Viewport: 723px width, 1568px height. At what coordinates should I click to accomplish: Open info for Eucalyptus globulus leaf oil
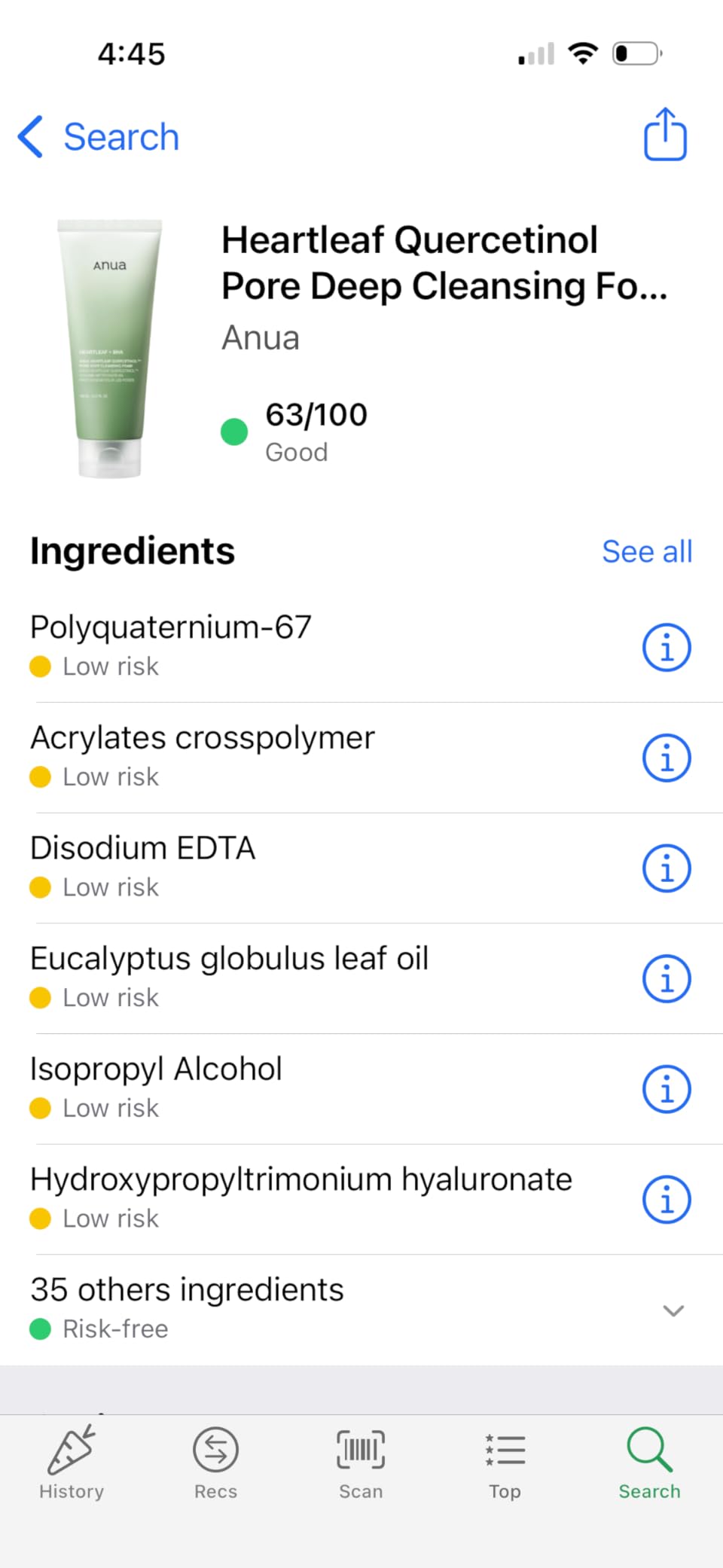[x=667, y=979]
